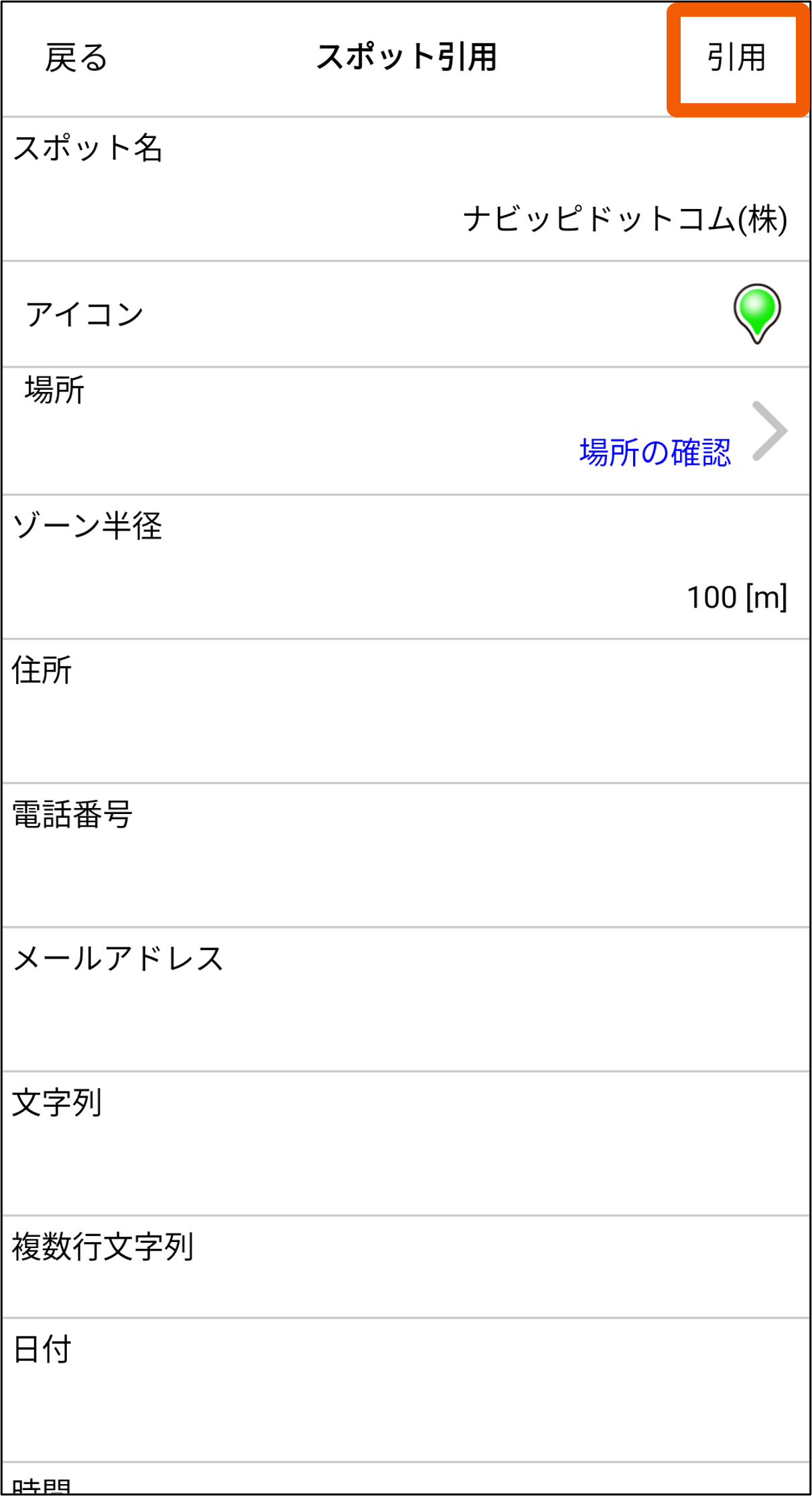Viewport: 812px width, 1496px height.
Task: Tap the メールアドレス field
Action: [405, 1000]
